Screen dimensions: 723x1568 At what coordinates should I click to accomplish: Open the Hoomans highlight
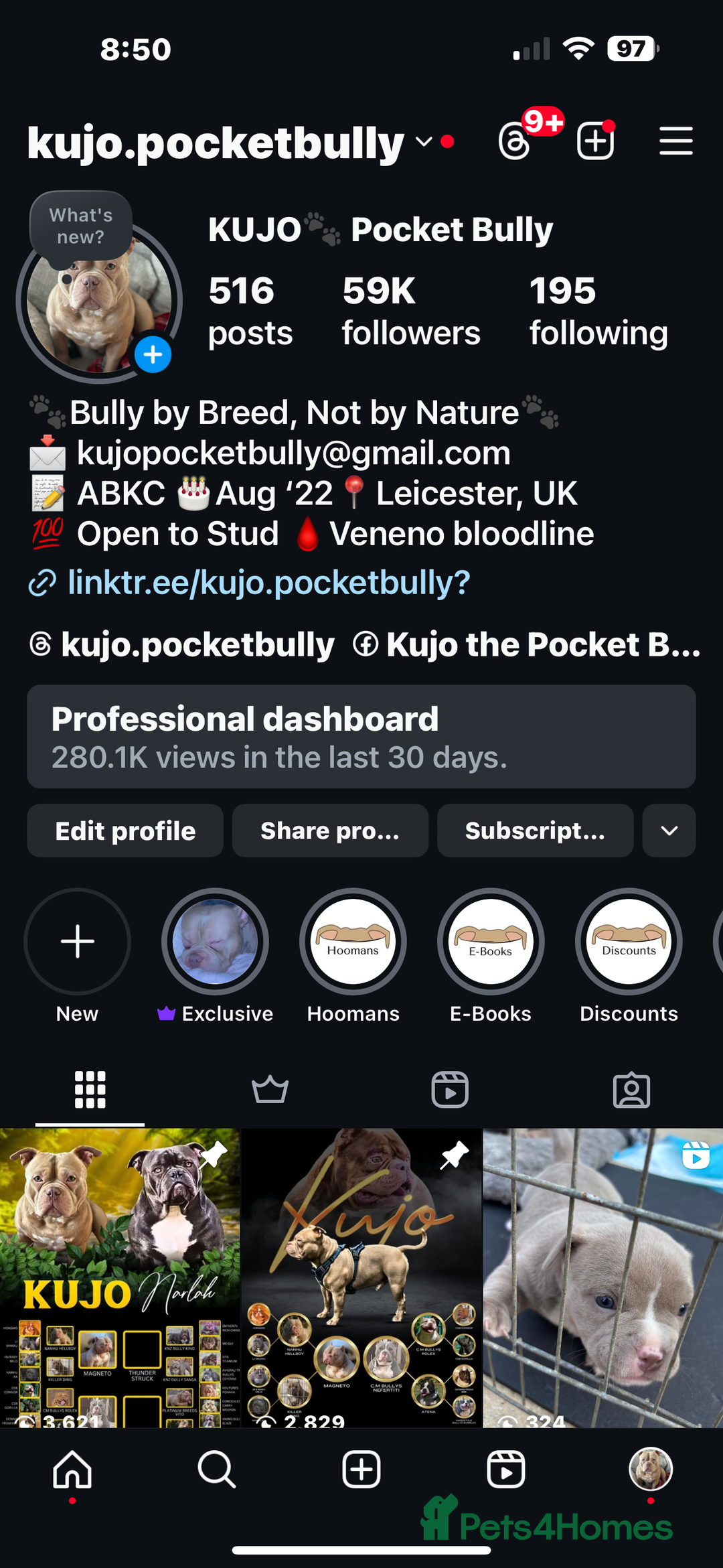[x=353, y=941]
